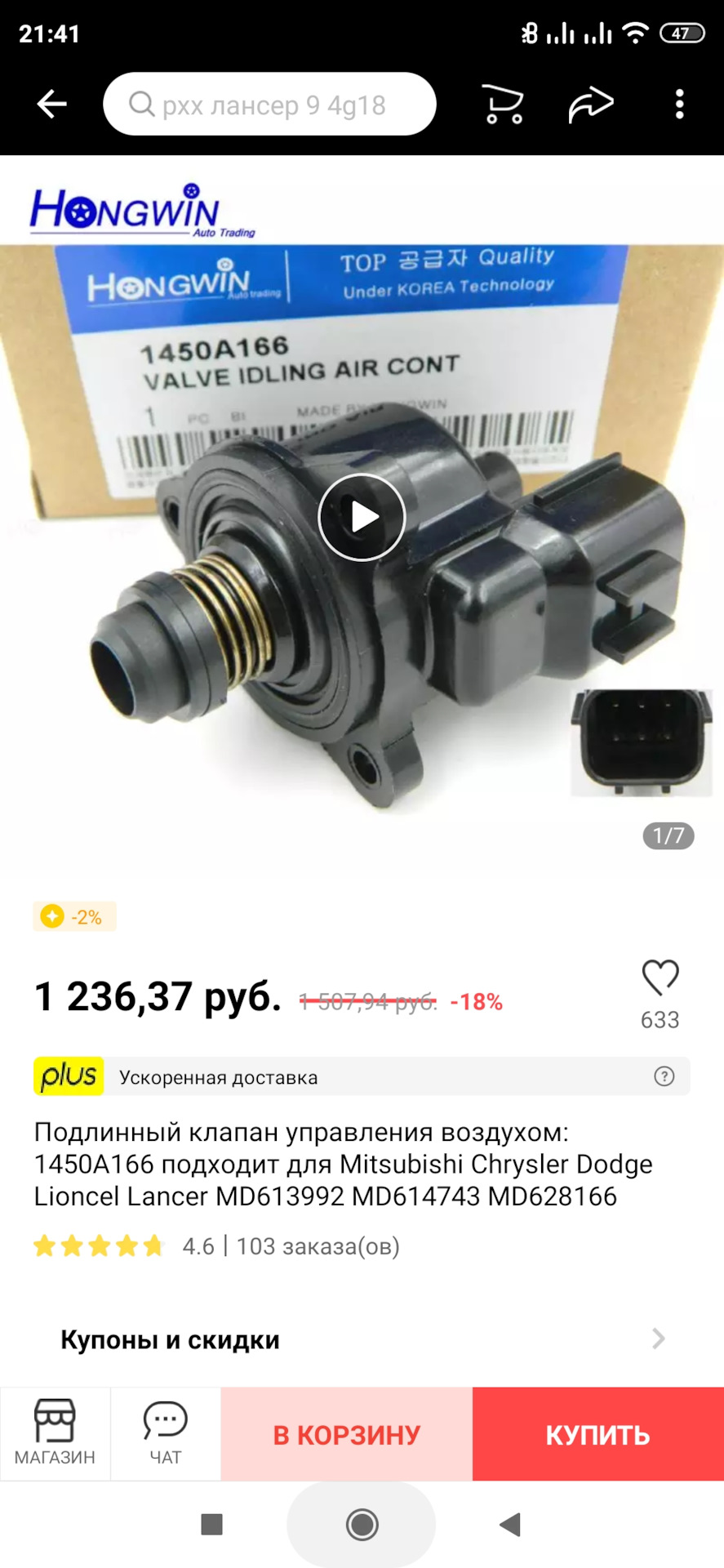The image size is (724, 1568).
Task: Play the product video
Action: (362, 517)
